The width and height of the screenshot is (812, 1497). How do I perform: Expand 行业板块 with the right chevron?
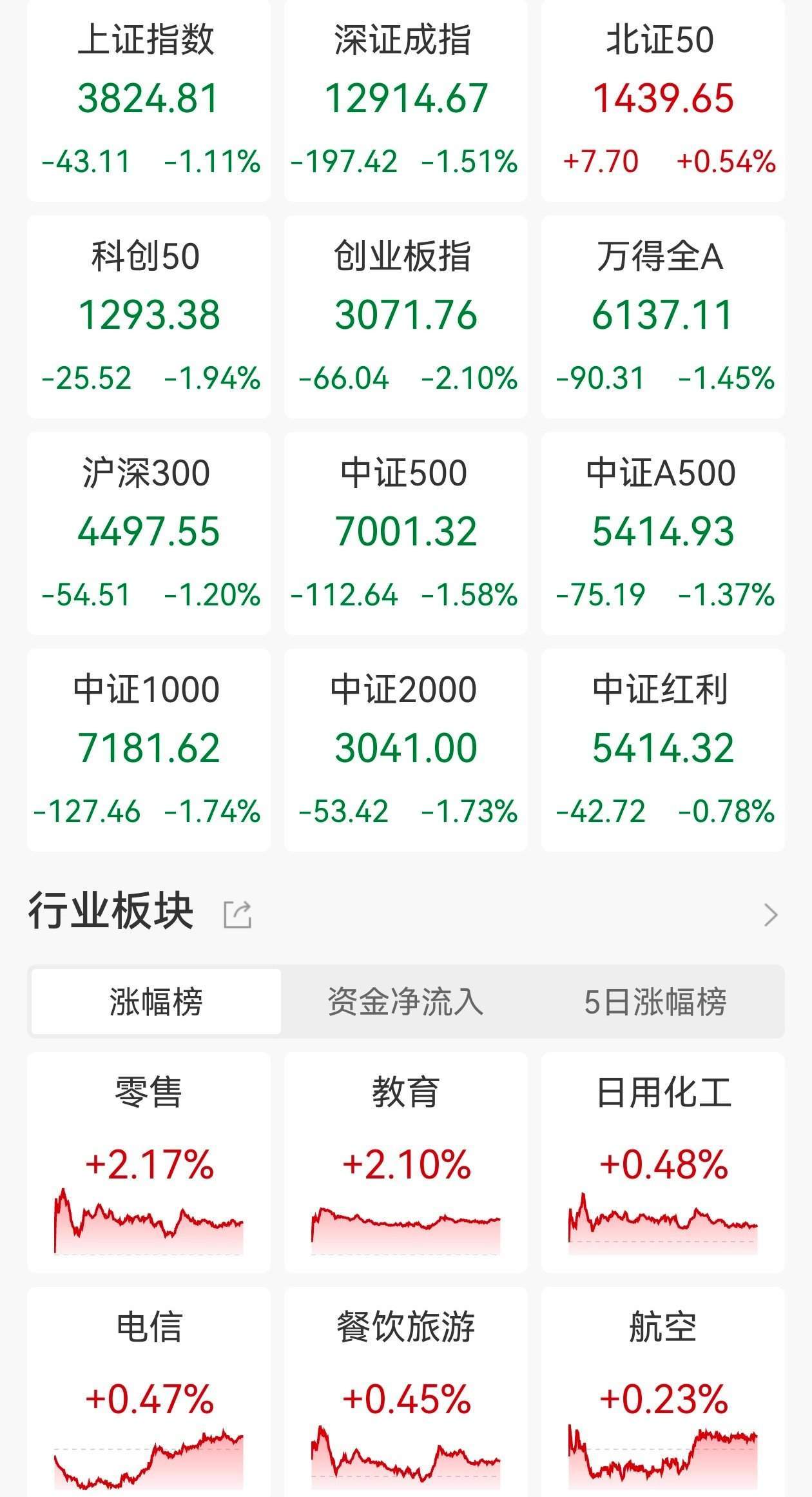tap(770, 915)
